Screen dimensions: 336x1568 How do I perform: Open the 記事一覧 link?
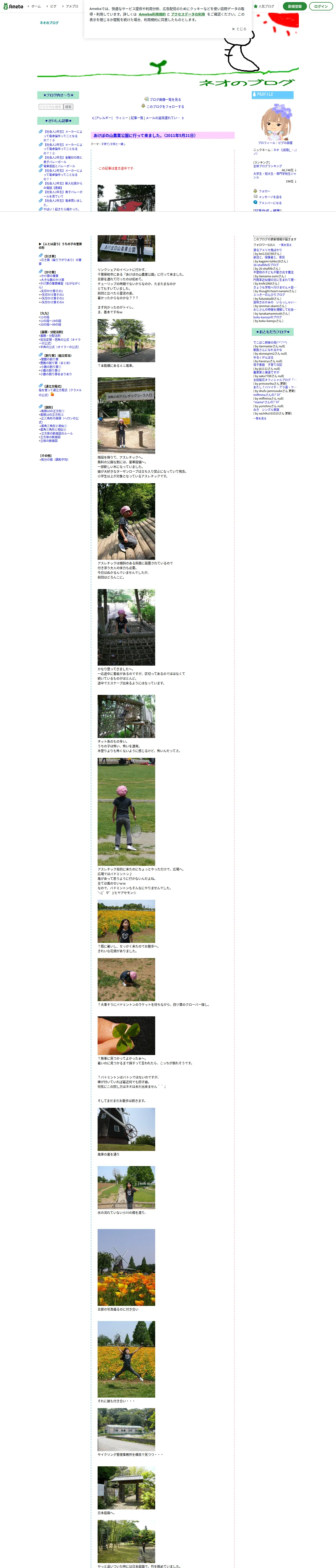[137, 118]
